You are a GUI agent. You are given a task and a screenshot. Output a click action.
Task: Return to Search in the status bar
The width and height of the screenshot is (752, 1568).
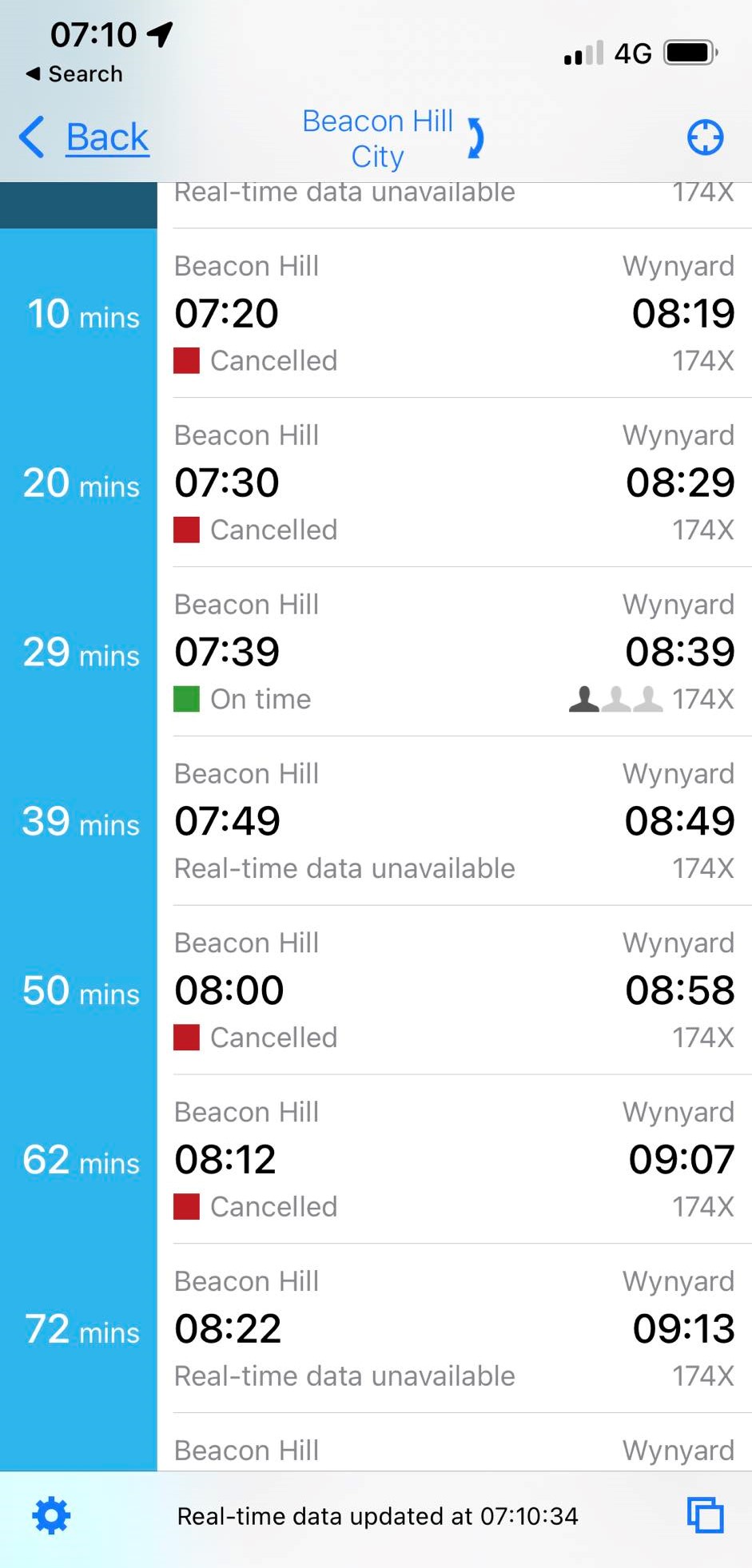pyautogui.click(x=74, y=74)
